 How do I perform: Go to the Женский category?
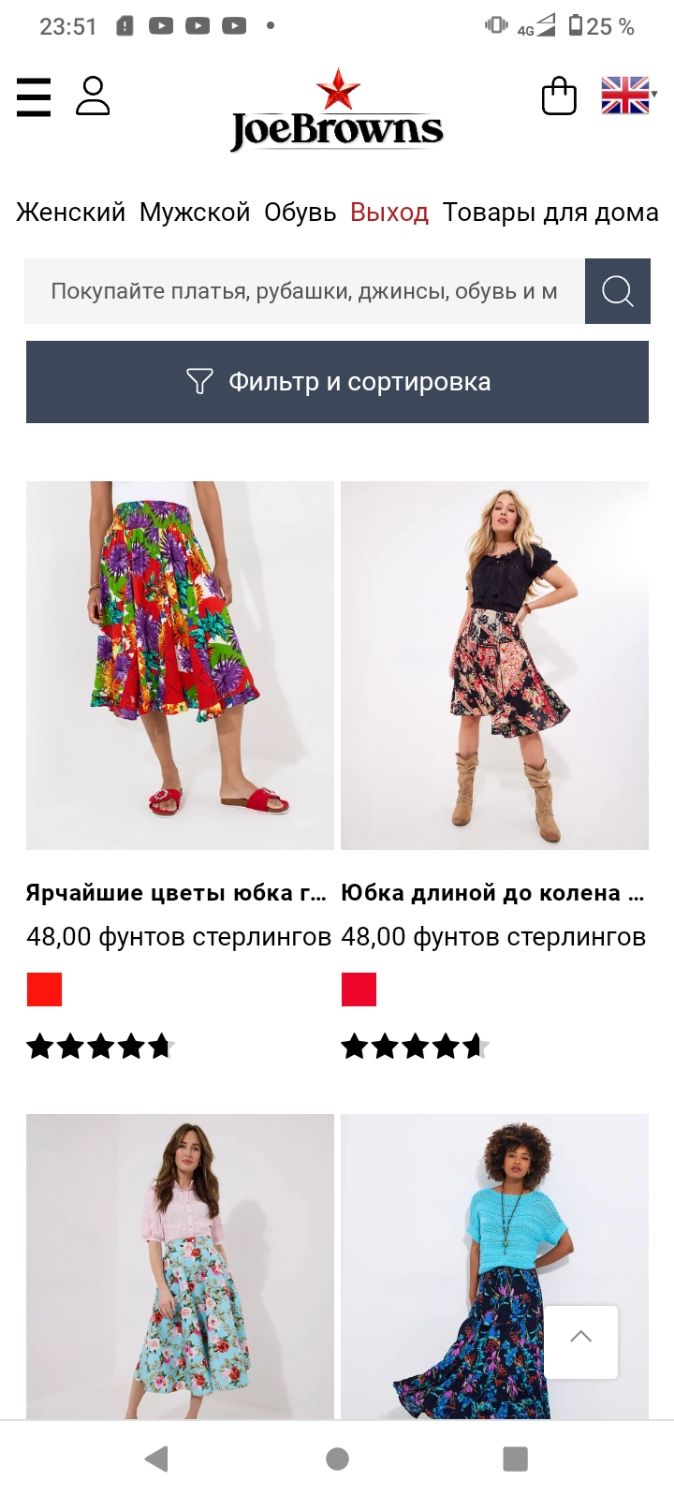[x=71, y=212]
